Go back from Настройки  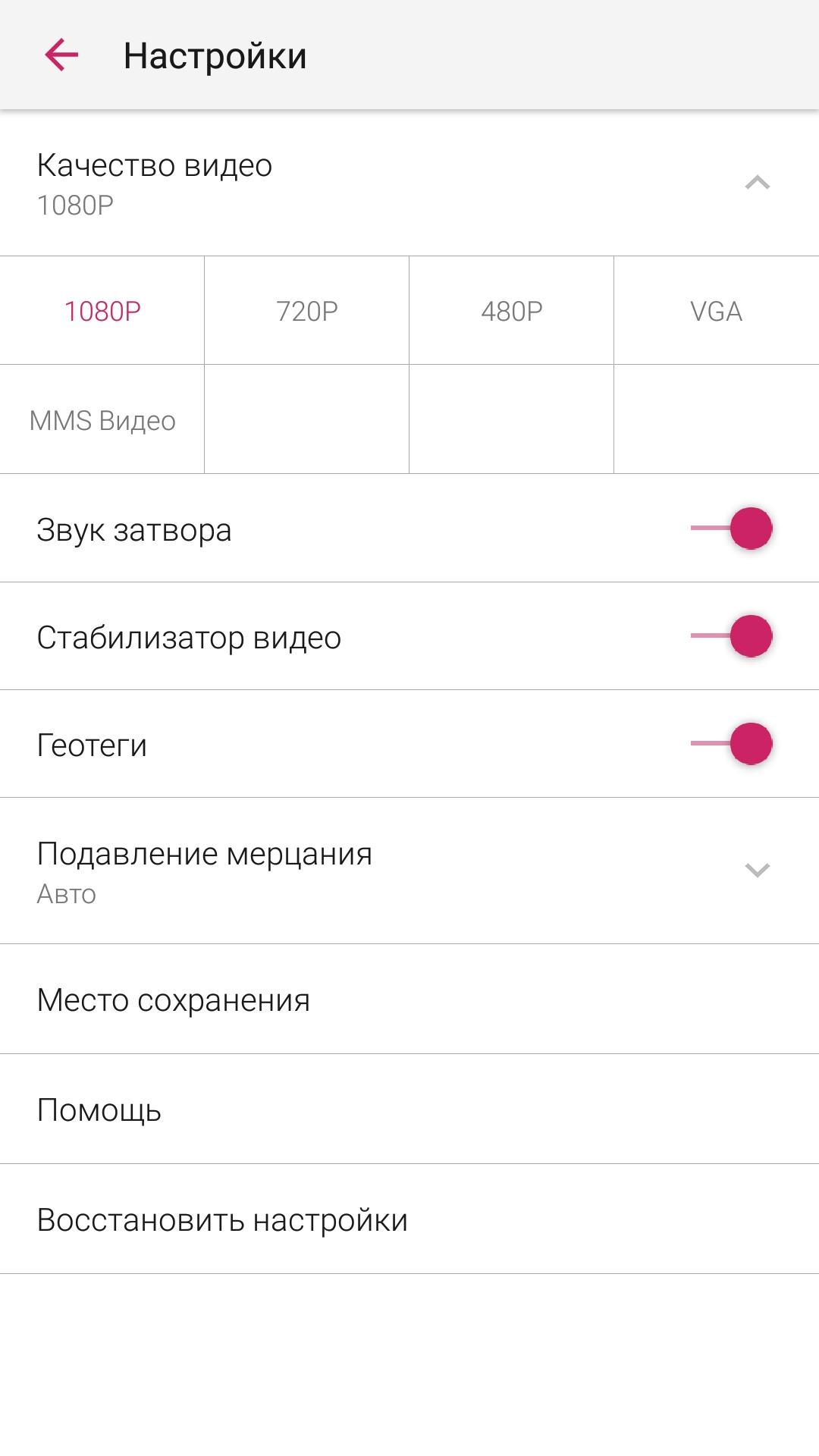tap(61, 55)
